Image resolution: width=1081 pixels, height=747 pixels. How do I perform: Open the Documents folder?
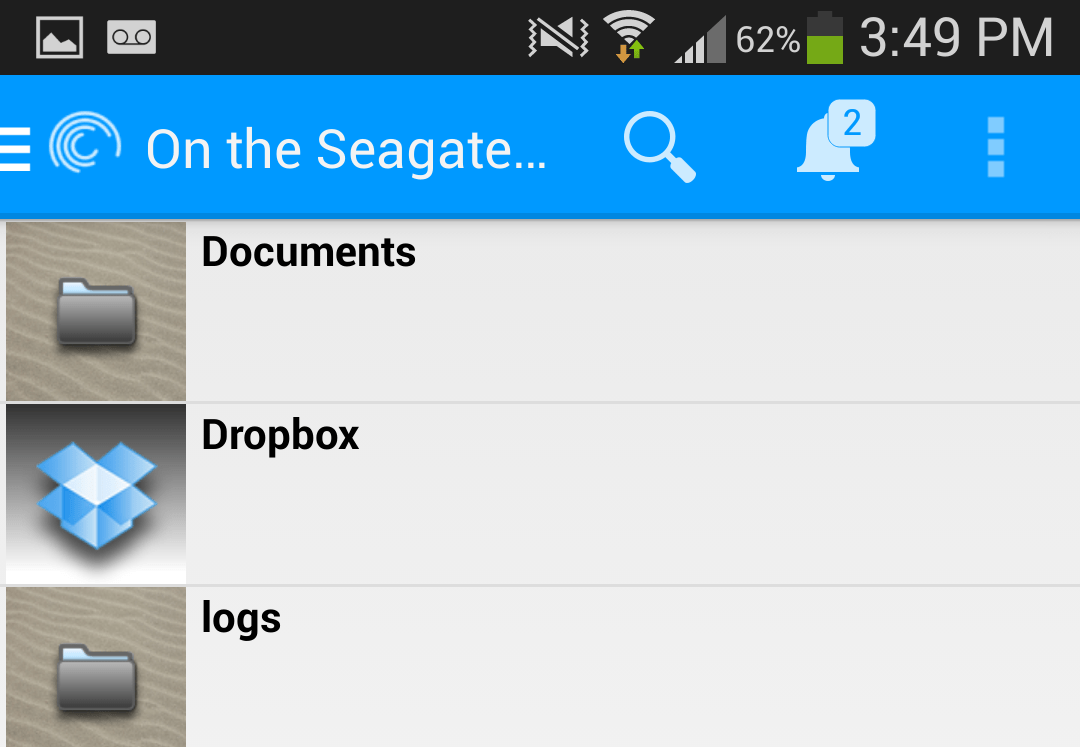(540, 311)
